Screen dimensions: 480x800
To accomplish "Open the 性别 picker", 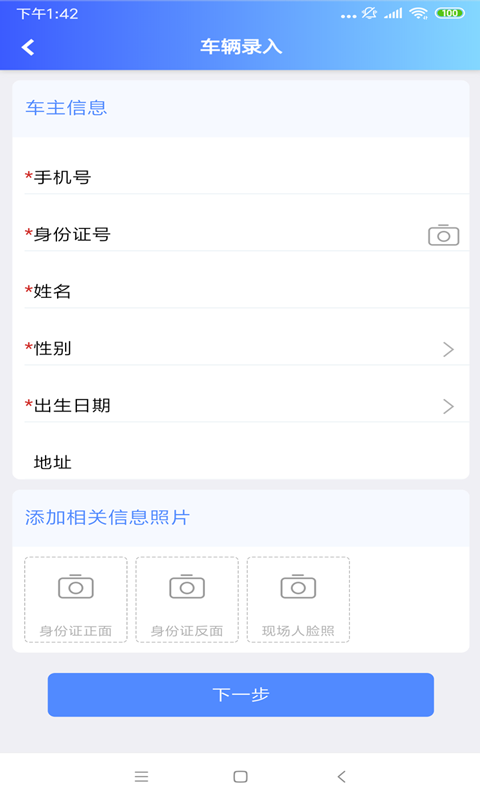I will [246, 348].
